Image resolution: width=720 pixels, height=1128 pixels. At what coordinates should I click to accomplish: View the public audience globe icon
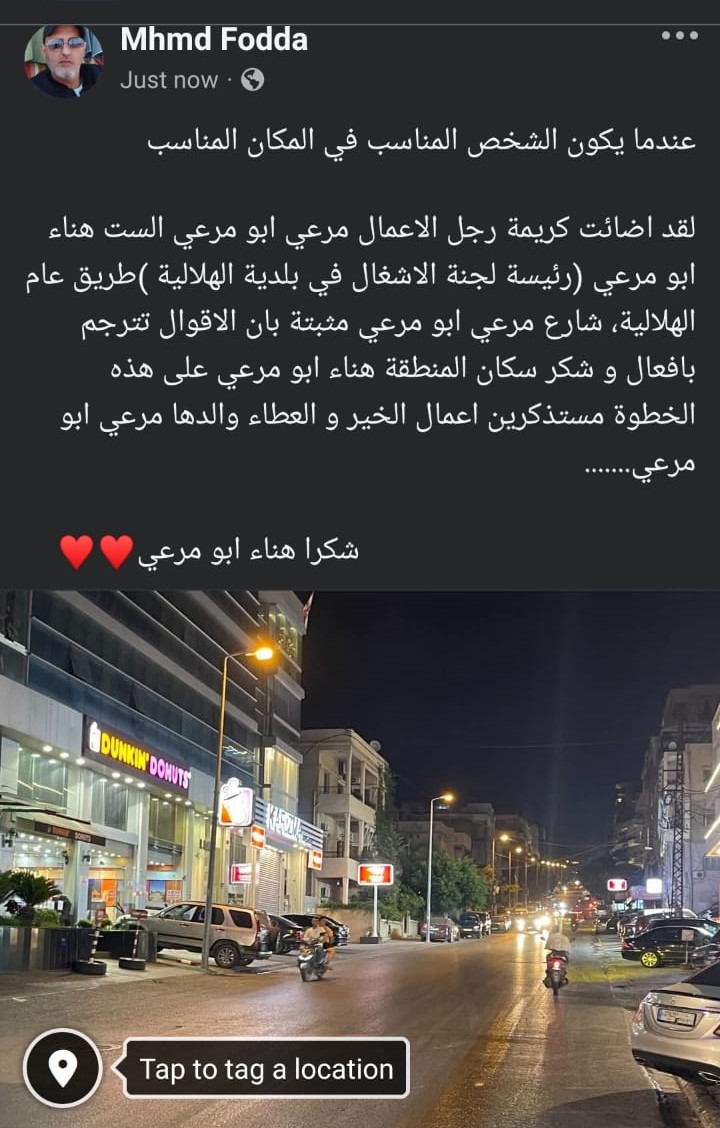[x=253, y=80]
